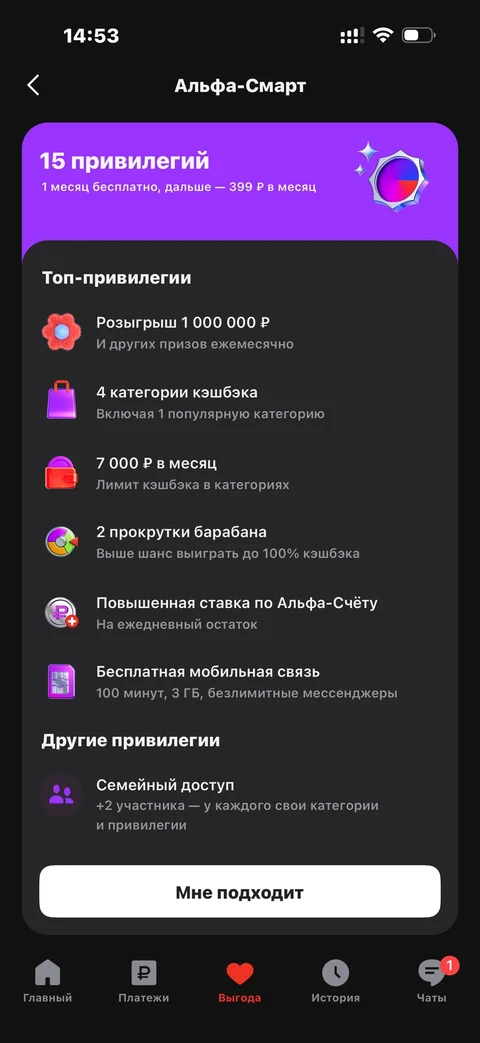Image resolution: width=480 pixels, height=1043 pixels.
Task: Switch to the Главный tab
Action: click(x=48, y=982)
